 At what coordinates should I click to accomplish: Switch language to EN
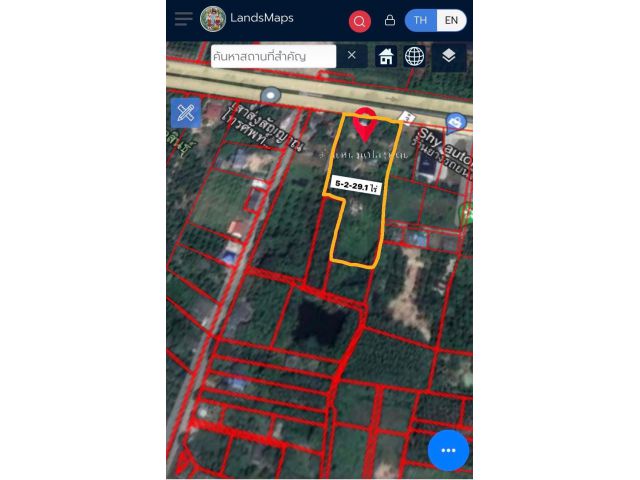point(452,20)
